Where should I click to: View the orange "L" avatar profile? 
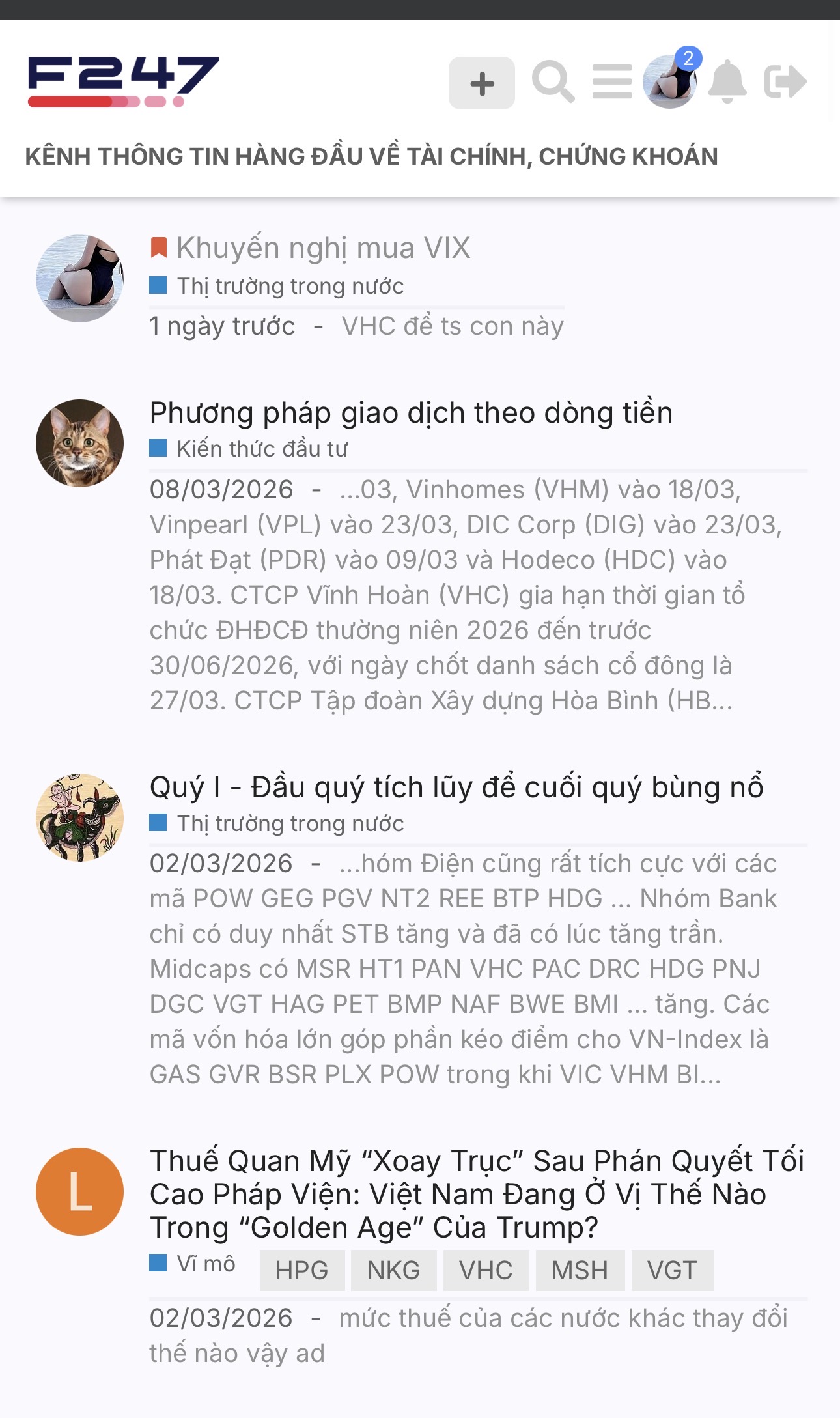click(x=79, y=1191)
